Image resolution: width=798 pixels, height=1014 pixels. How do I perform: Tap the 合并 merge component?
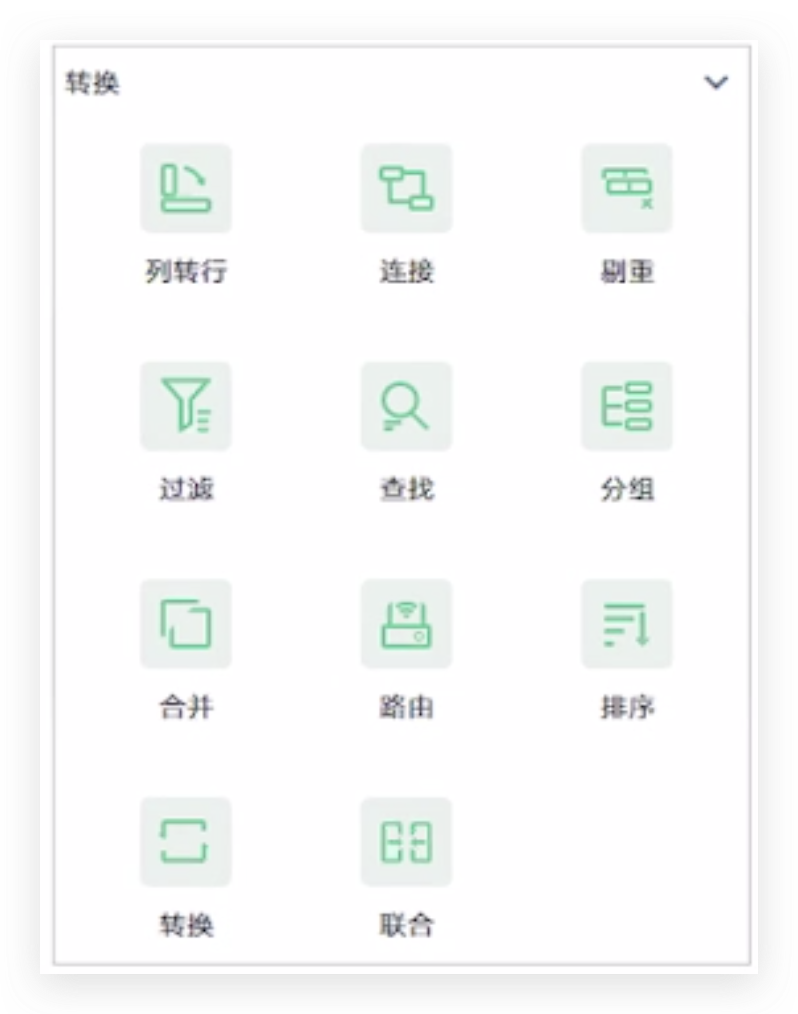point(186,625)
